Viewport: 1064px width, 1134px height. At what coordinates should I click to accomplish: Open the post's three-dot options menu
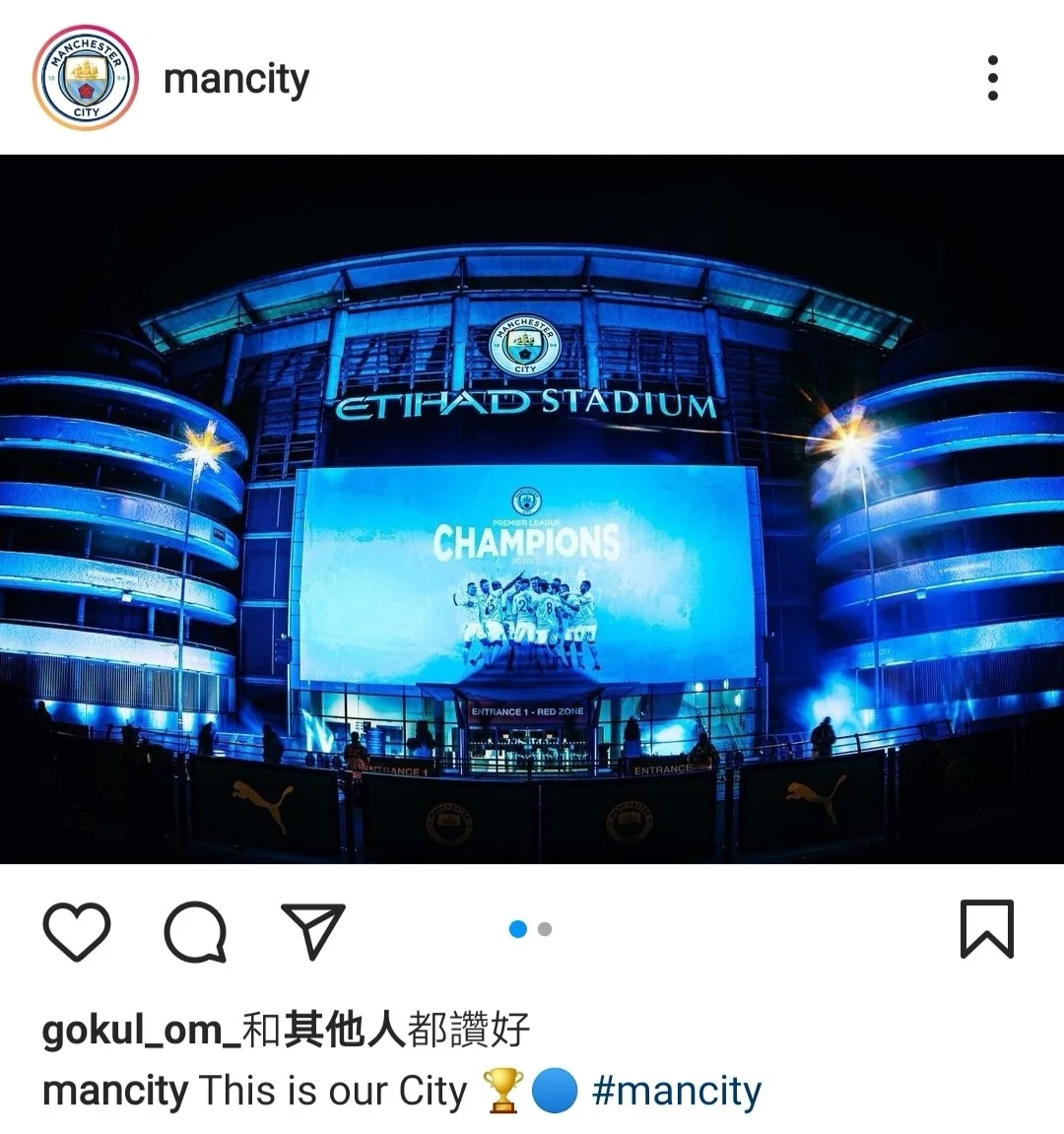pos(992,78)
